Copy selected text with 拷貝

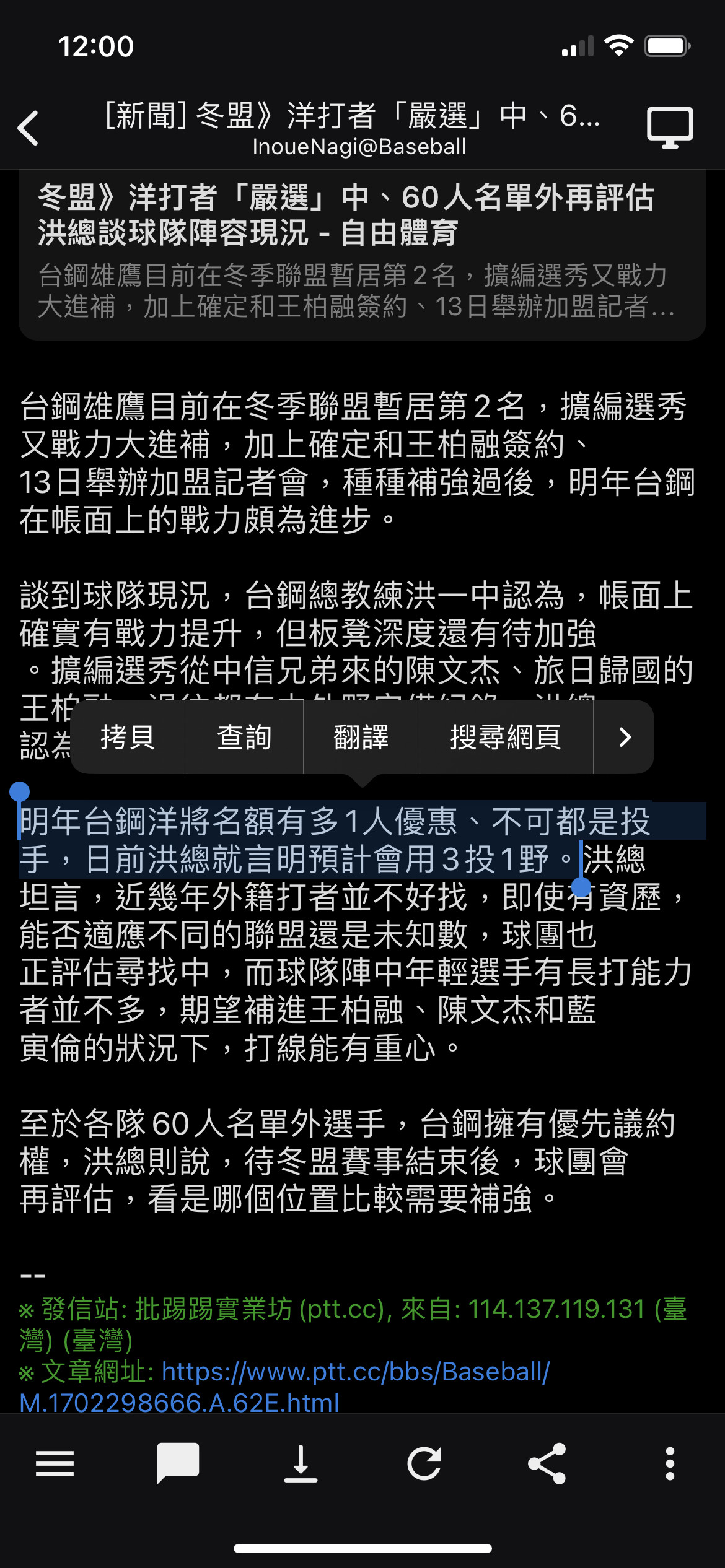click(128, 737)
